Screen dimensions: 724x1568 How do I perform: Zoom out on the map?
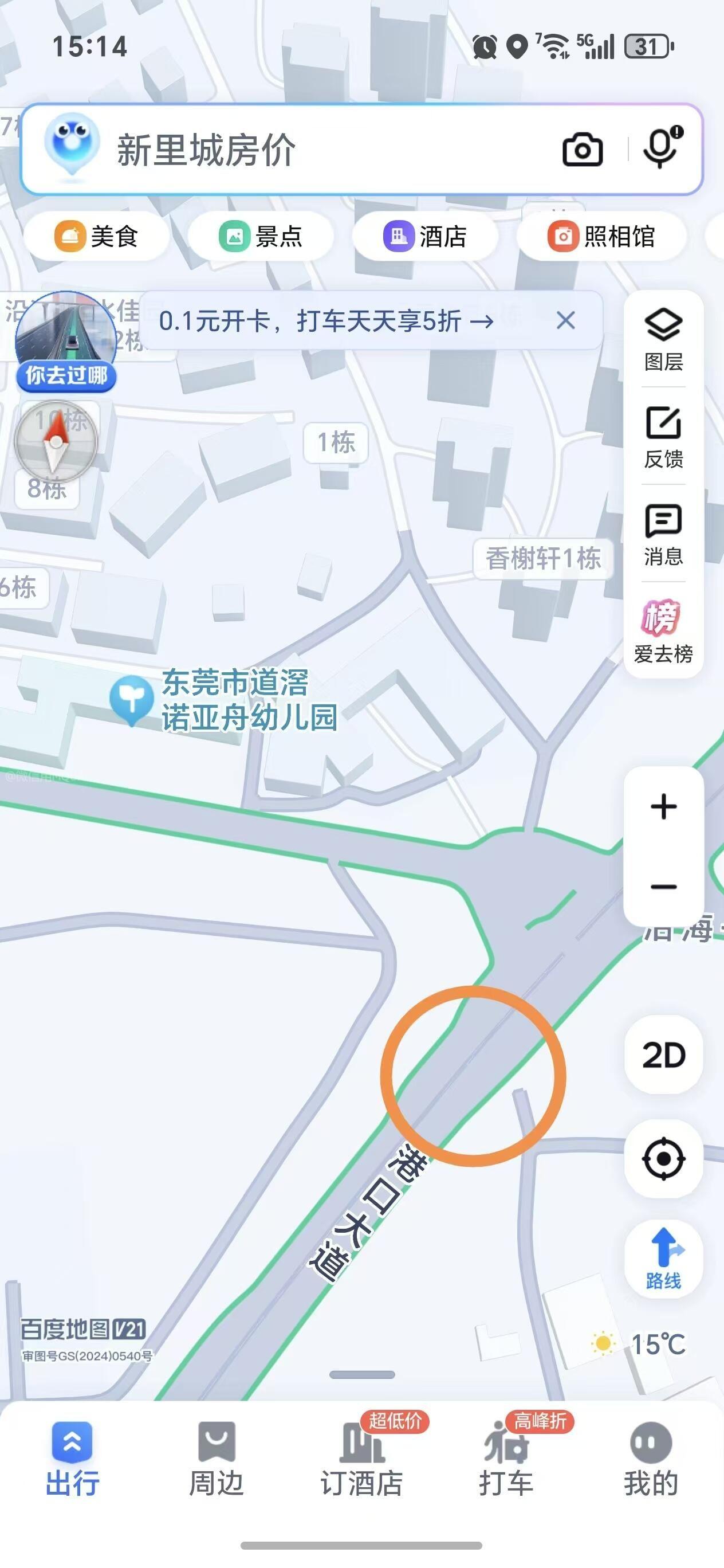coord(663,886)
